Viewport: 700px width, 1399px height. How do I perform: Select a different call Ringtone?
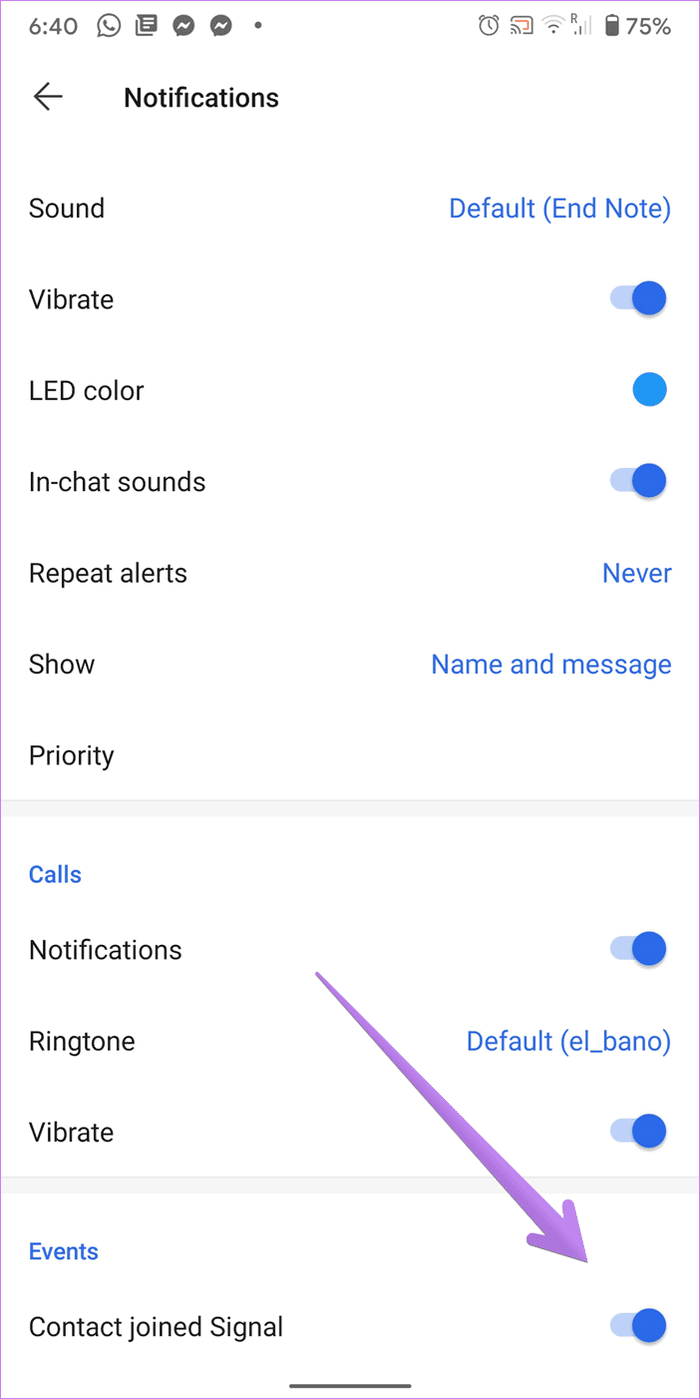click(350, 1041)
